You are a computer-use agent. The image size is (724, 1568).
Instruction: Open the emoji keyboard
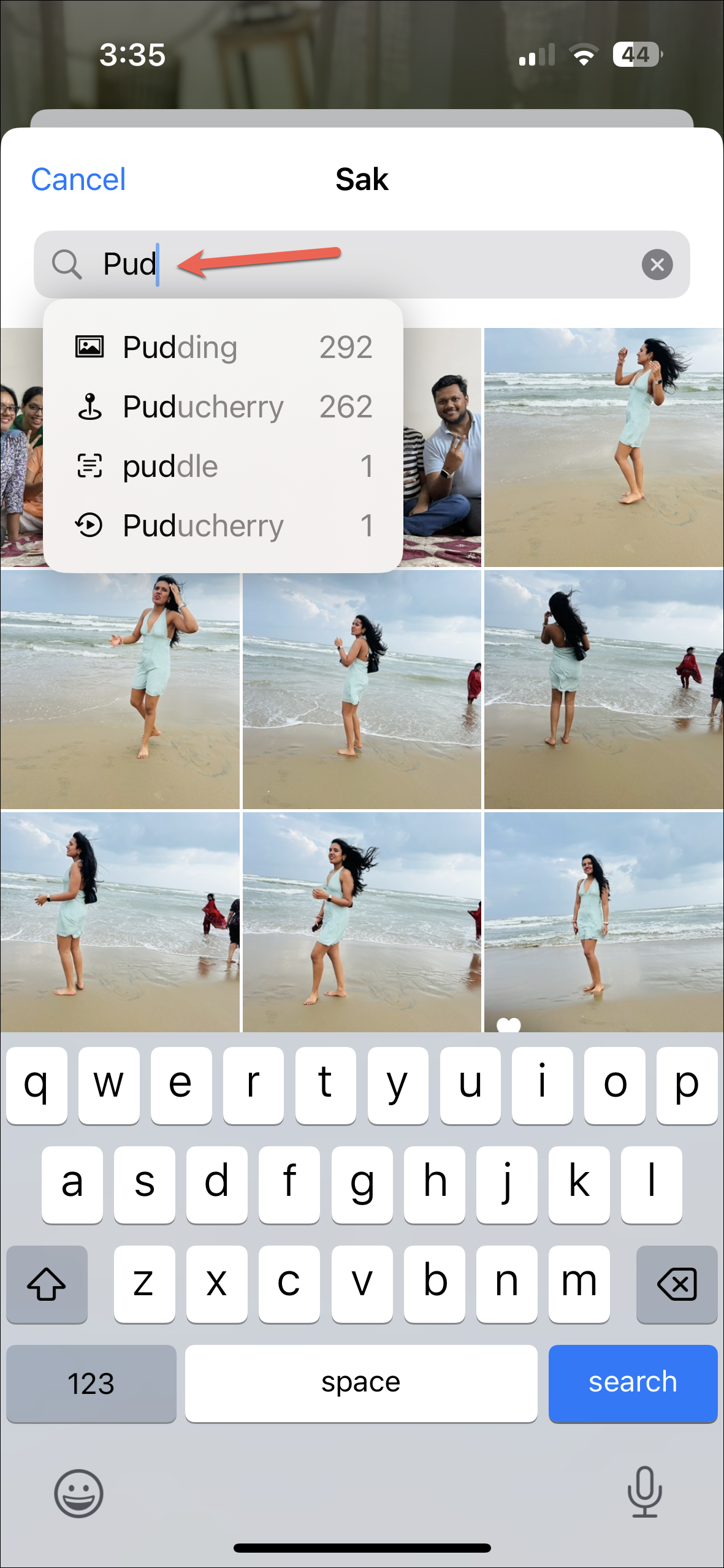[78, 1493]
